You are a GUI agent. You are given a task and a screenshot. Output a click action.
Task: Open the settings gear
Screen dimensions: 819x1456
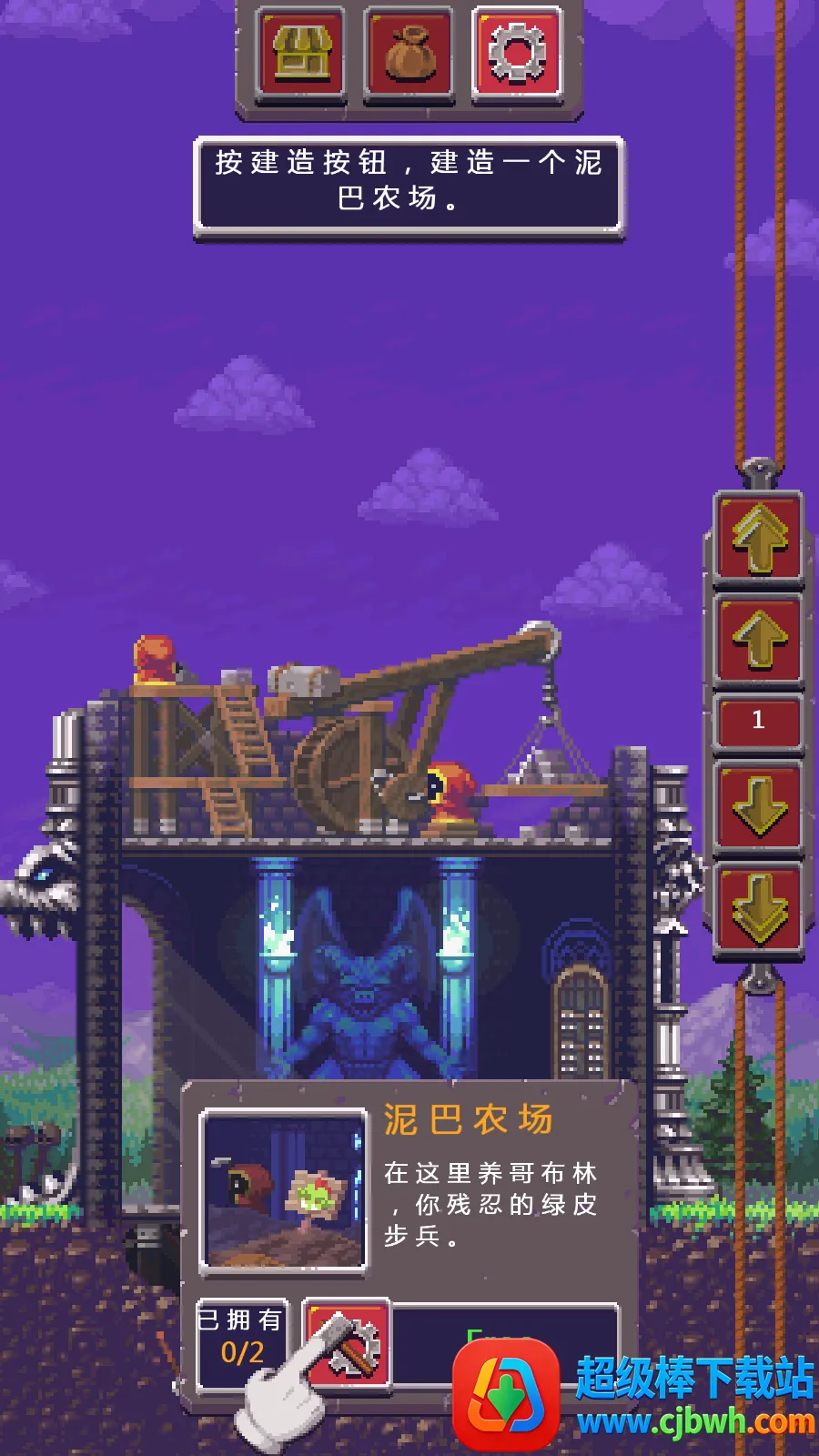tap(517, 52)
